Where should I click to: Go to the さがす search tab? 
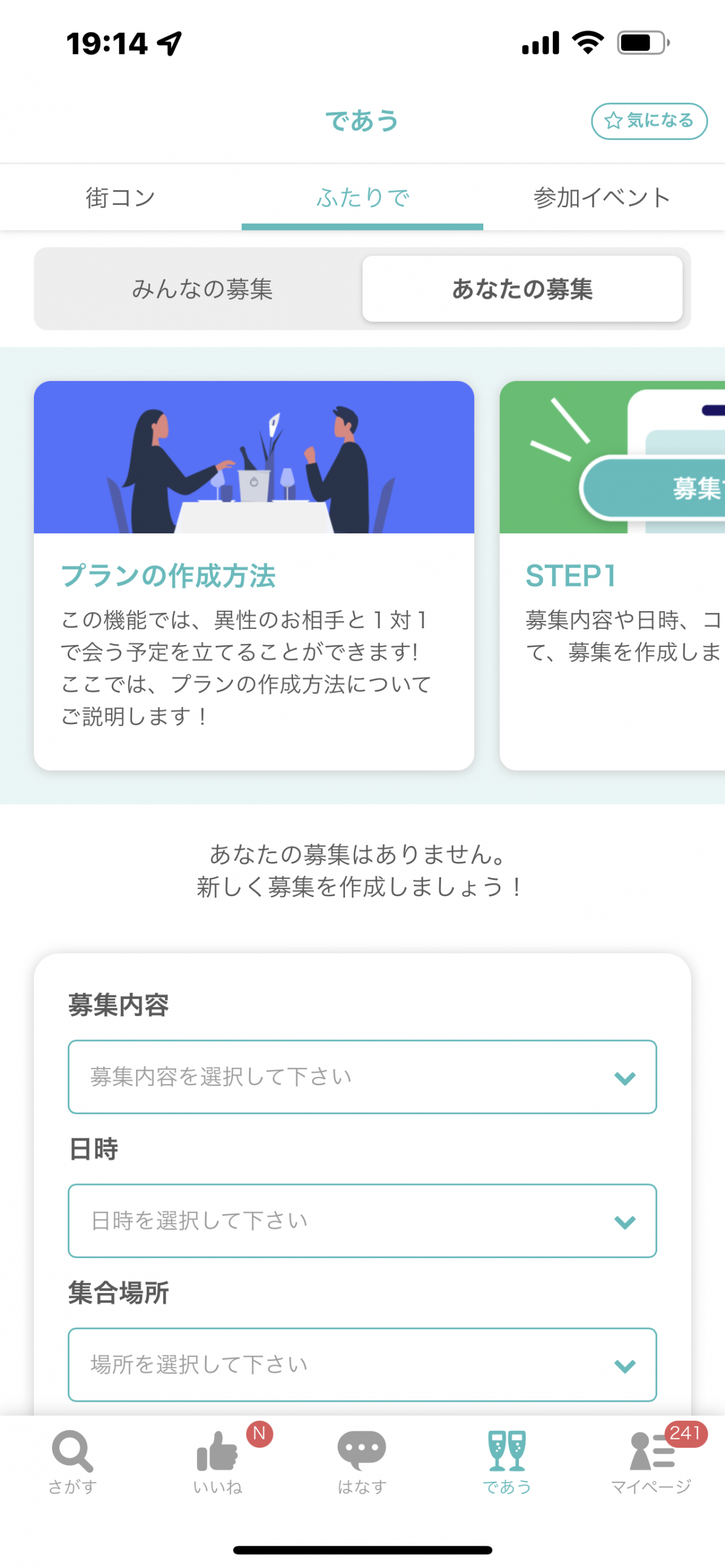(x=72, y=1461)
